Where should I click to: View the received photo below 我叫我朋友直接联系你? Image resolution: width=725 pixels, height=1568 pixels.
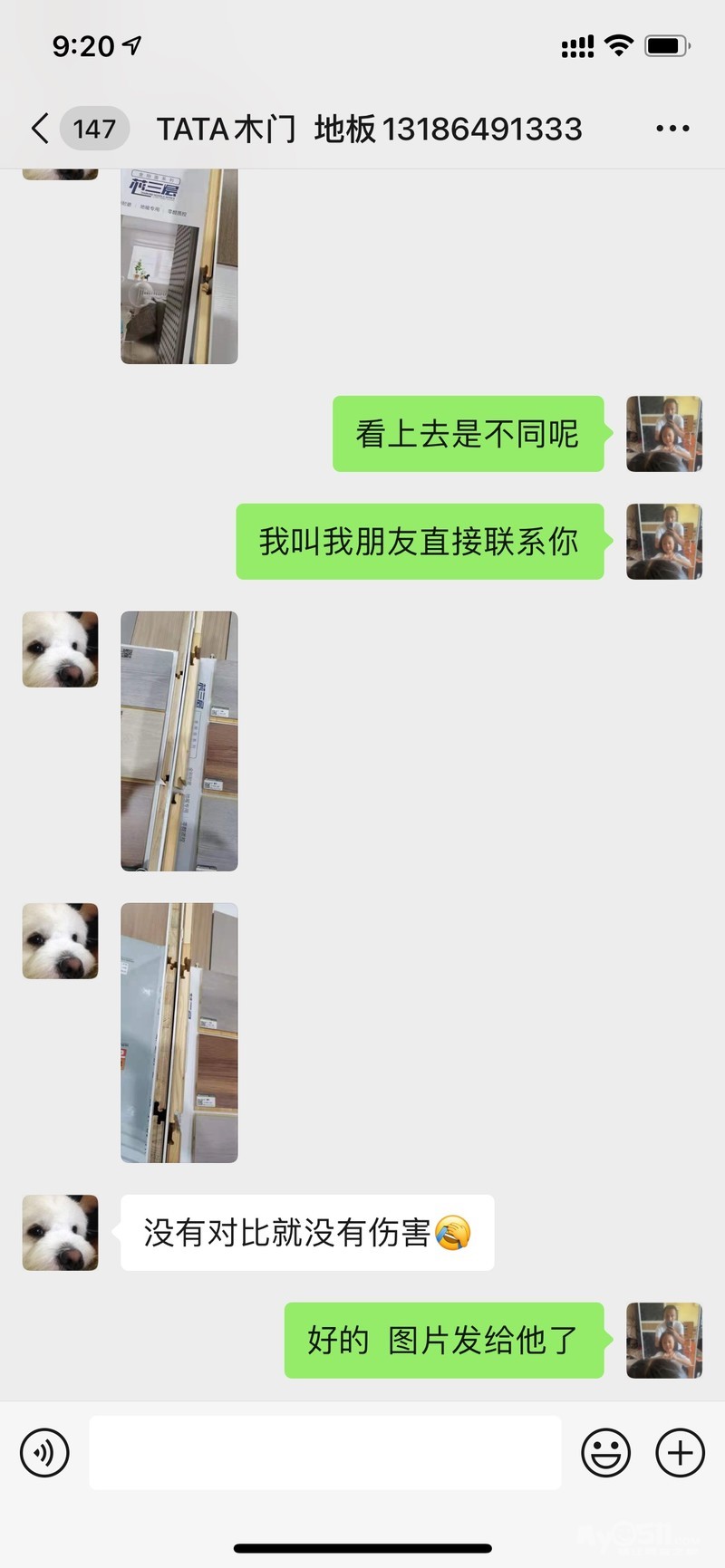pos(179,741)
